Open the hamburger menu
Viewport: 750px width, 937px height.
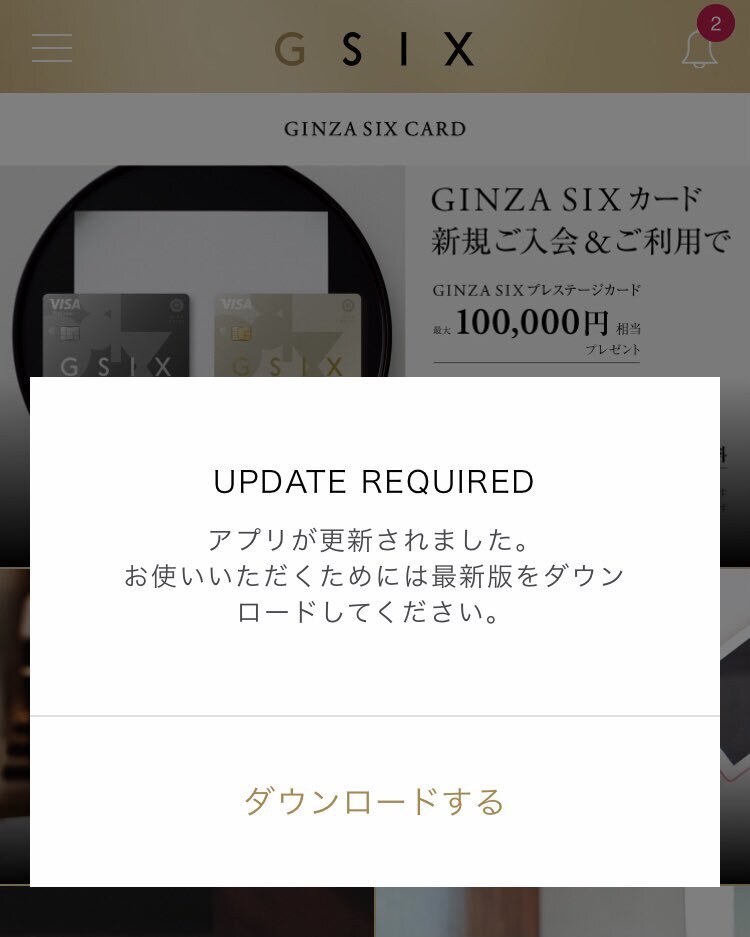[x=51, y=48]
